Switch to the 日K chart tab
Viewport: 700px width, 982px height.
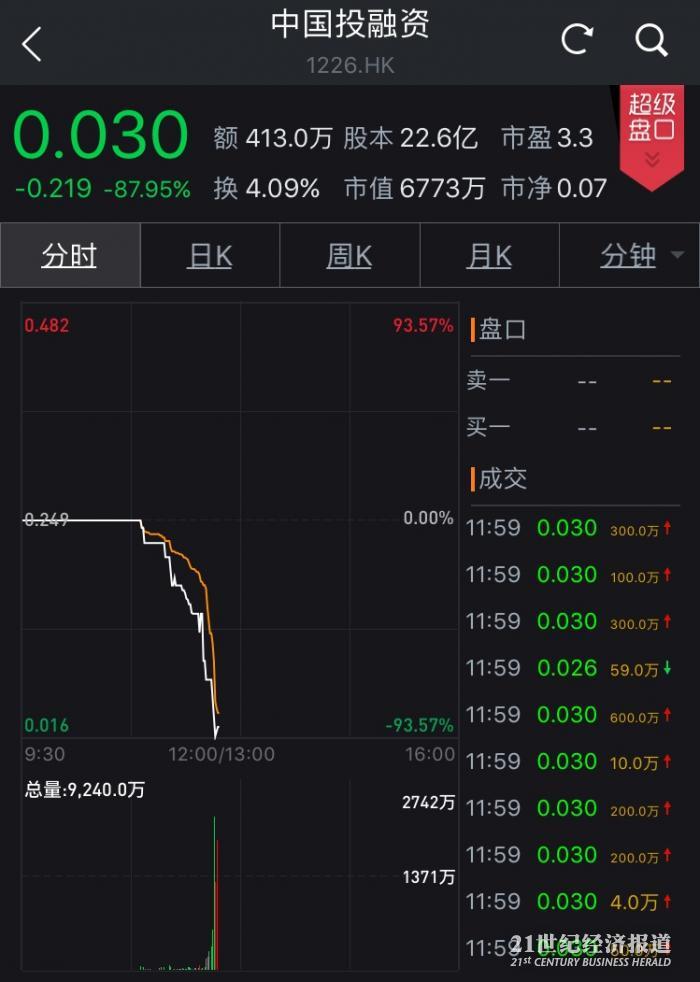pyautogui.click(x=210, y=256)
